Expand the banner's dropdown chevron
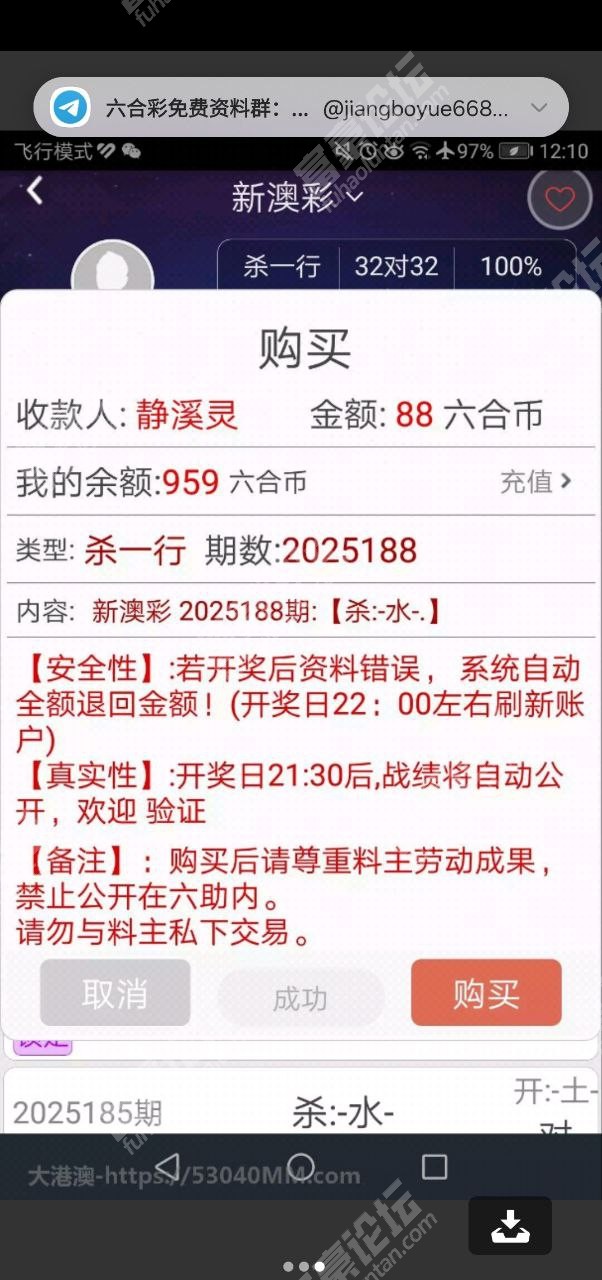 tap(539, 108)
